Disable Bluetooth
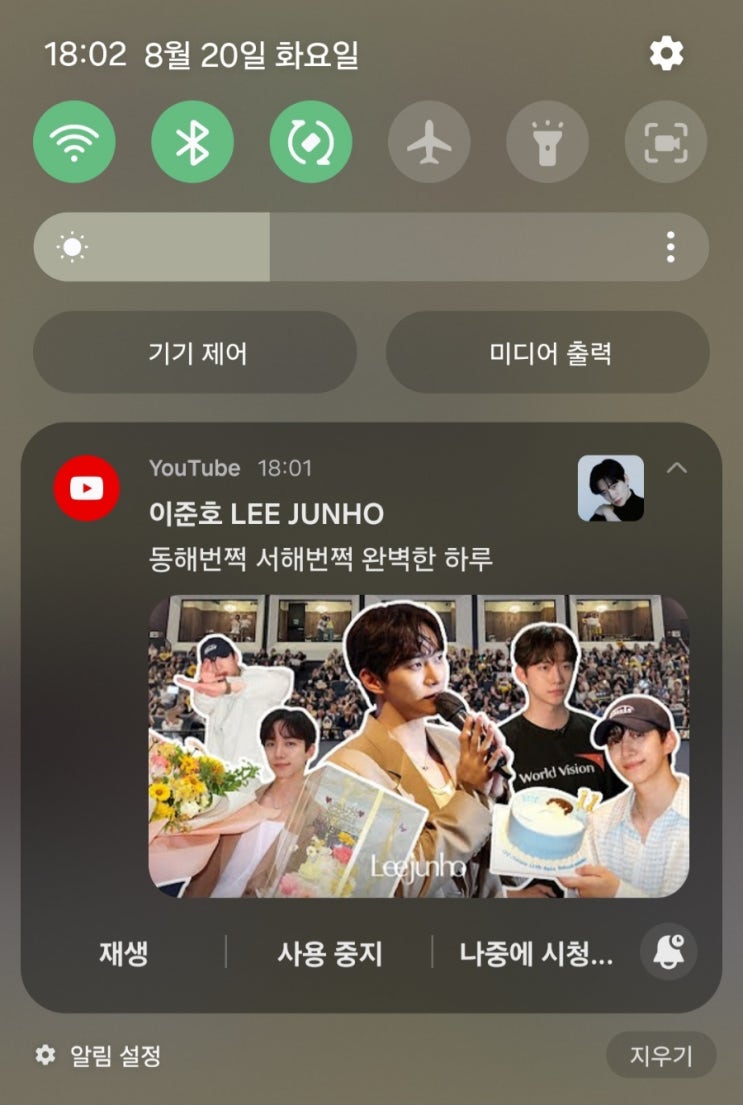Image resolution: width=743 pixels, height=1105 pixels. 192,142
